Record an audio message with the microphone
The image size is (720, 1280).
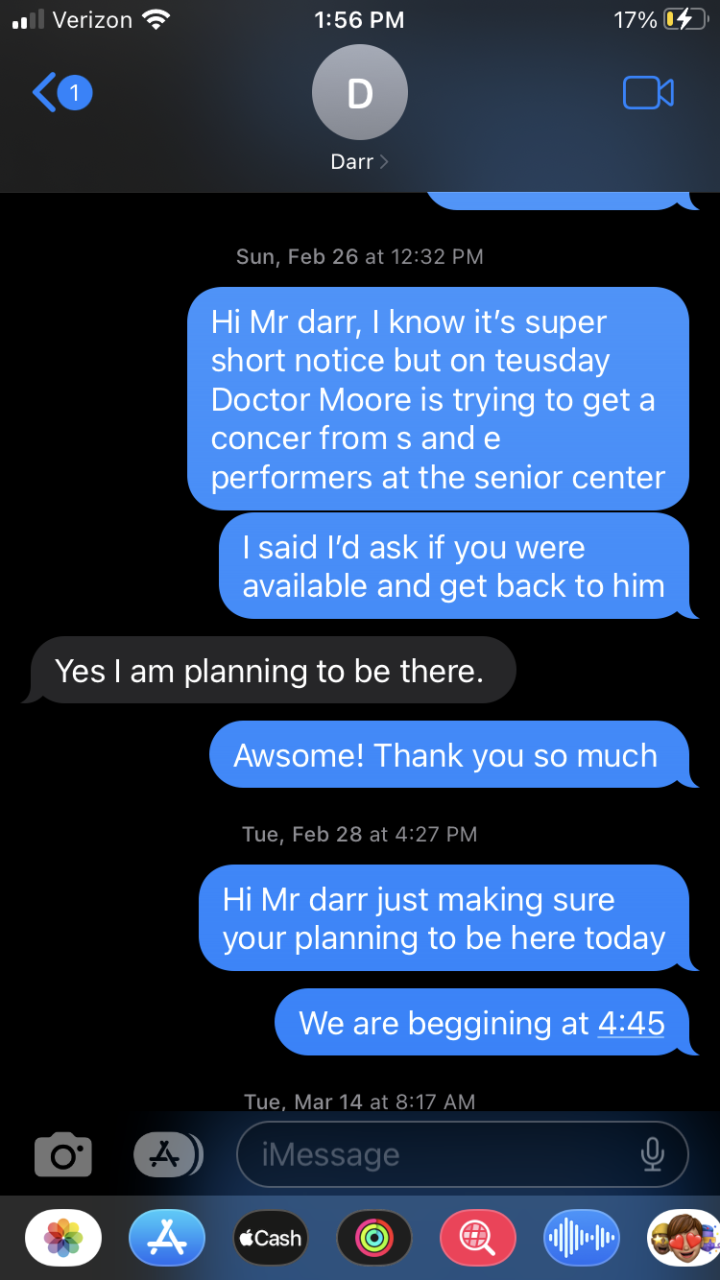[x=652, y=1155]
